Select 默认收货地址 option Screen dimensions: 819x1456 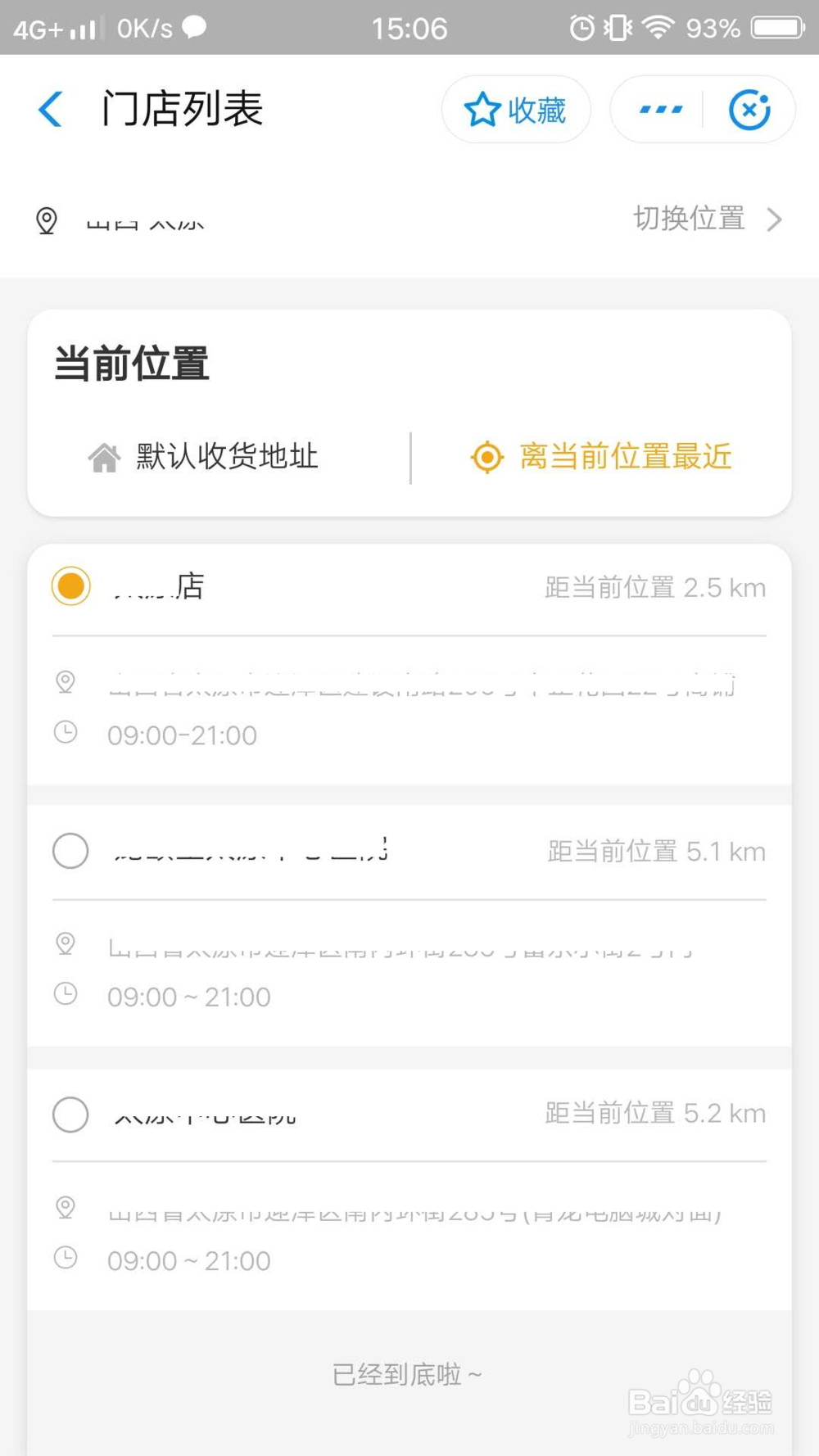tap(205, 457)
